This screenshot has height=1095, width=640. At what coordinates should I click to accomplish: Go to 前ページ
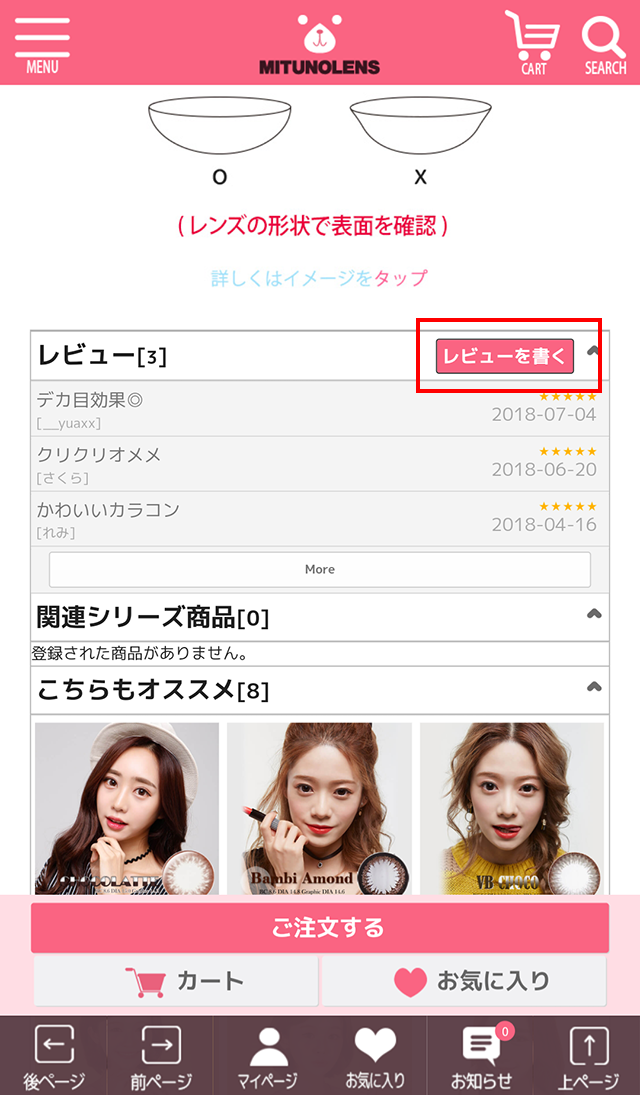point(160,1056)
